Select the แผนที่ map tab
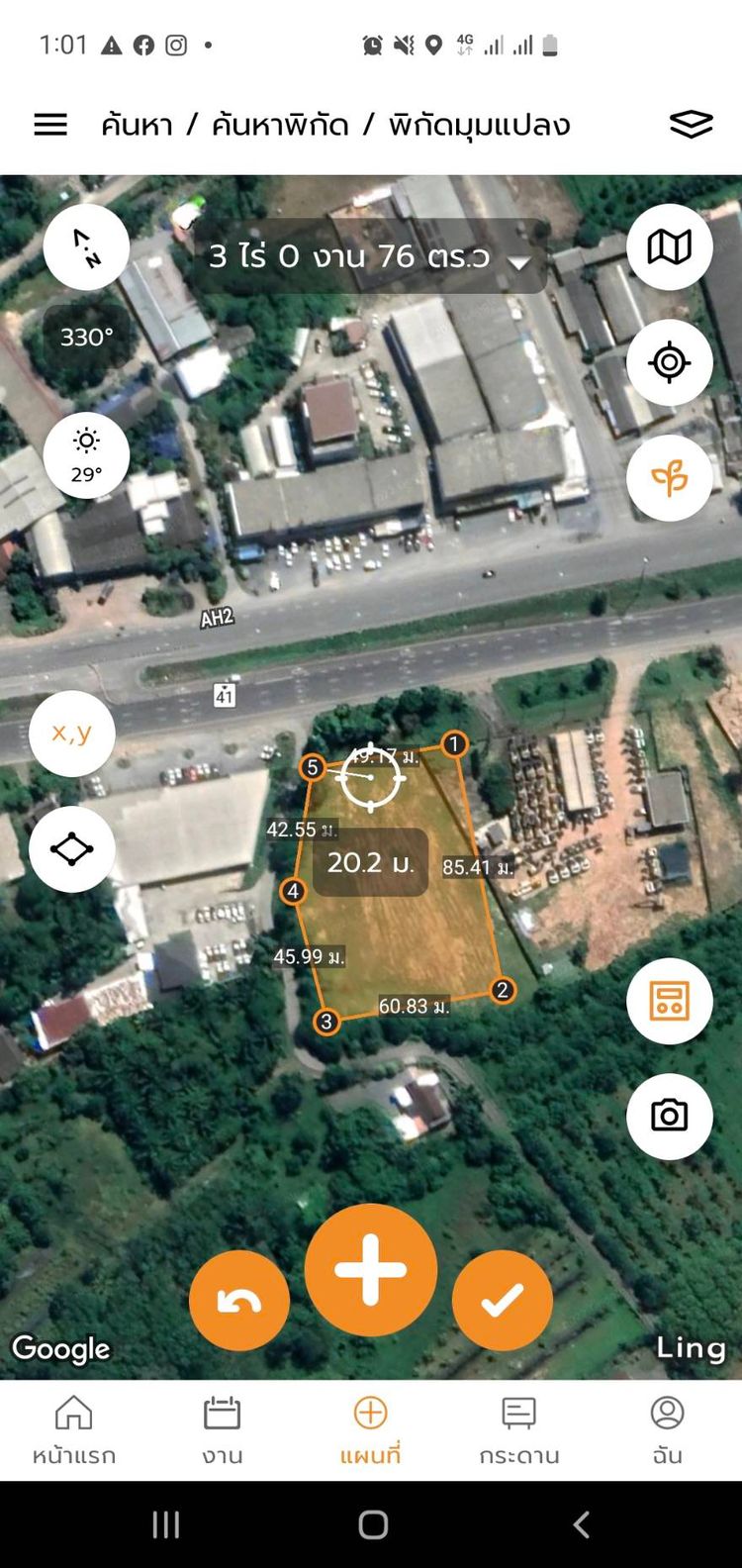 coord(371,1430)
